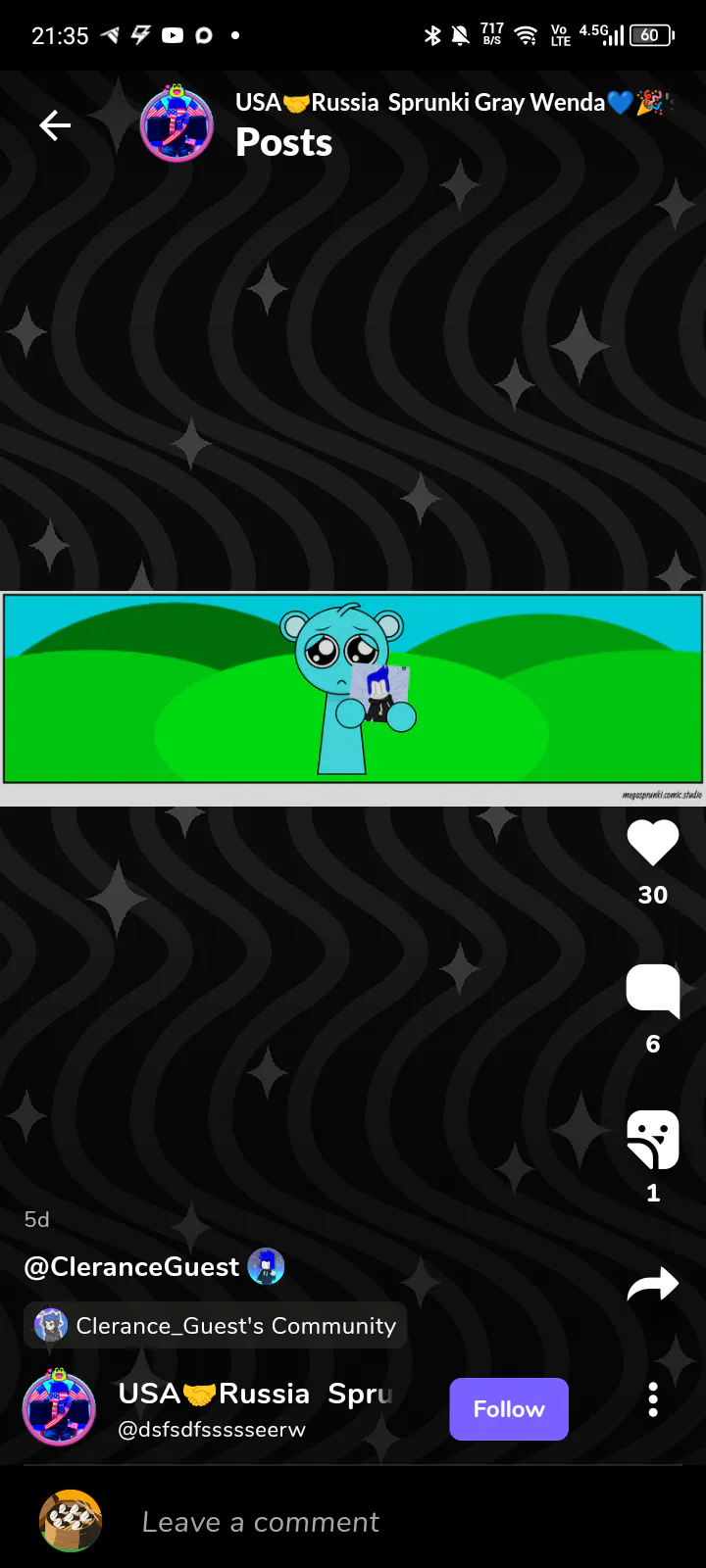
Task: Open the @CleranceGuest mention
Action: 131,1267
